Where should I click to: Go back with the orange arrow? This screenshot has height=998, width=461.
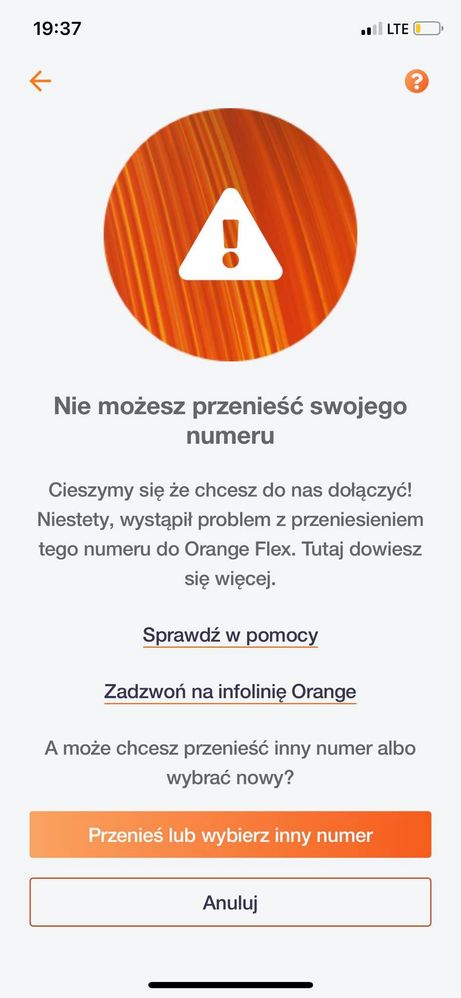(40, 81)
